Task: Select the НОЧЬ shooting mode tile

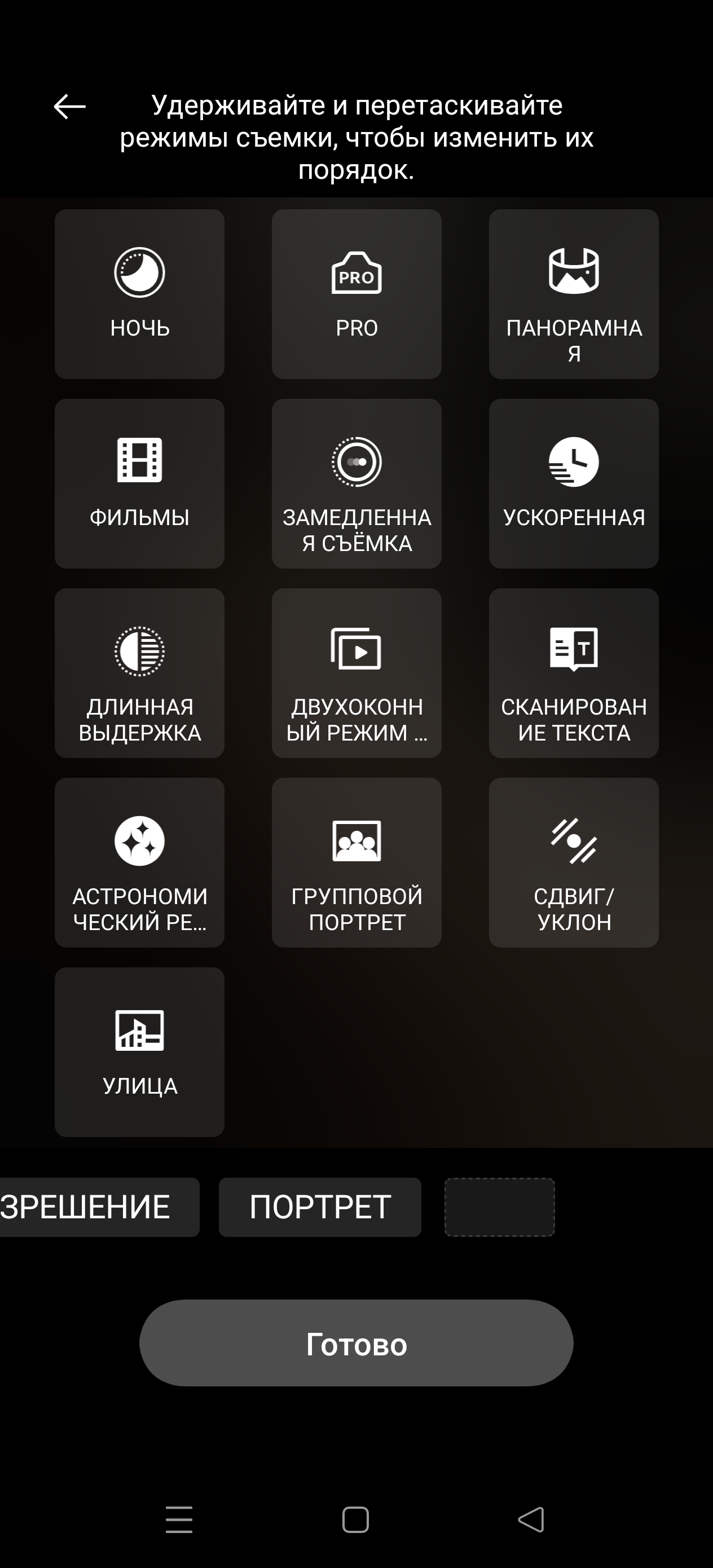Action: 139,294
